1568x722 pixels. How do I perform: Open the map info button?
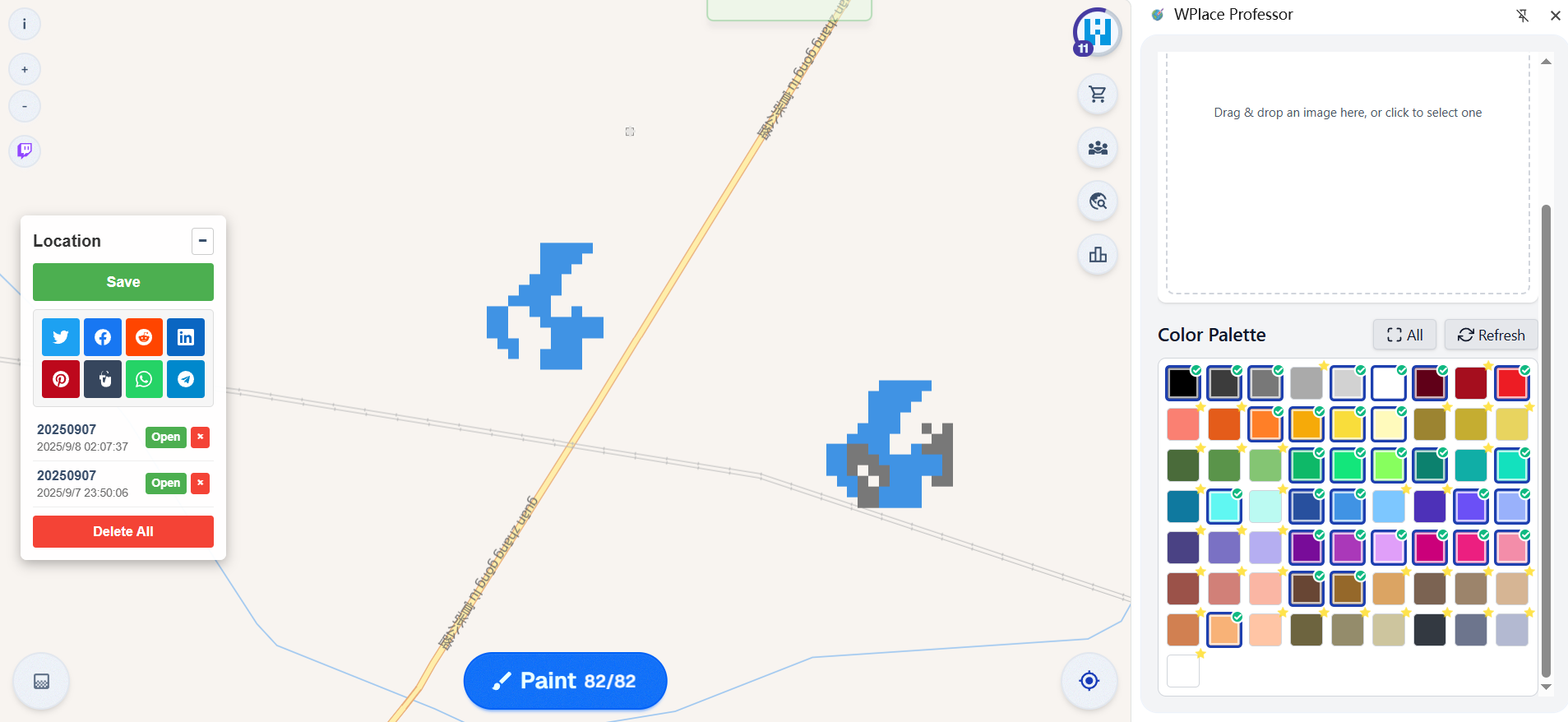tap(25, 24)
